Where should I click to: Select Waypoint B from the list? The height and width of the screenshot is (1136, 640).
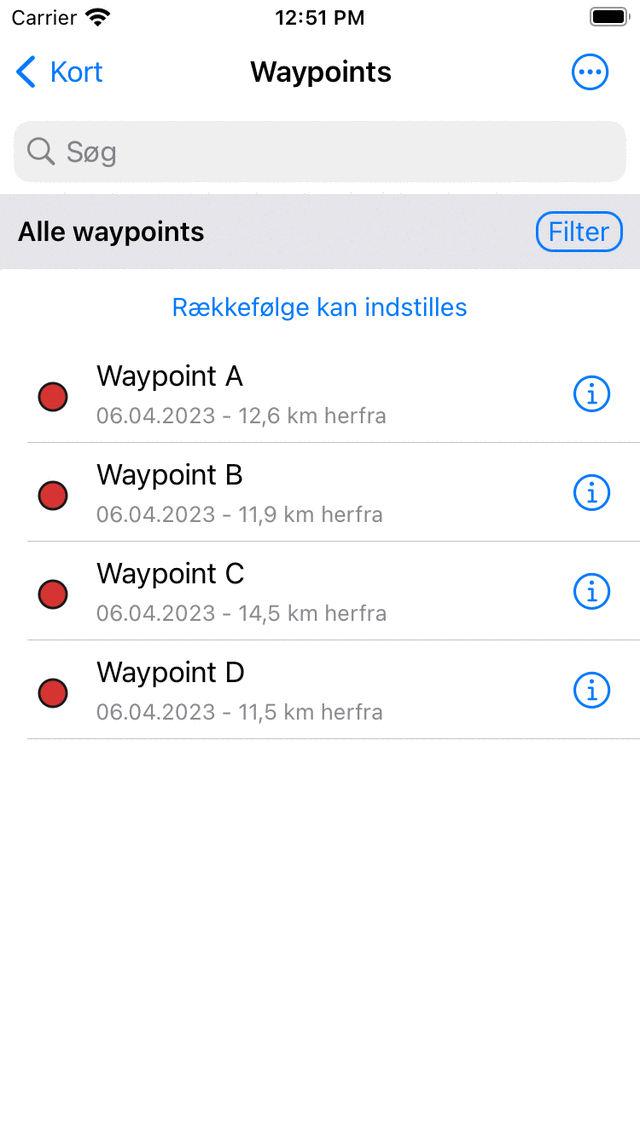(300, 493)
